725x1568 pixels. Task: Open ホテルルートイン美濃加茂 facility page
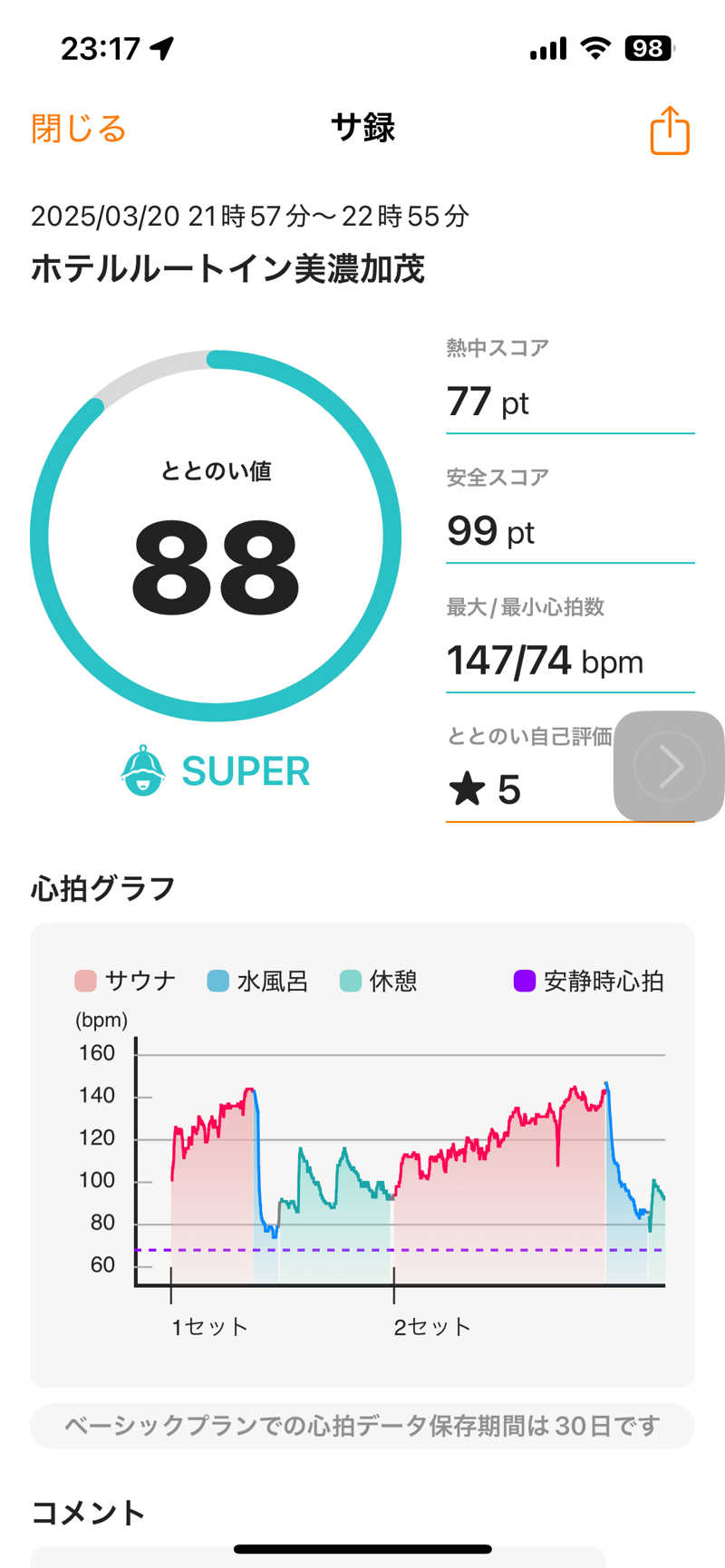click(x=228, y=269)
